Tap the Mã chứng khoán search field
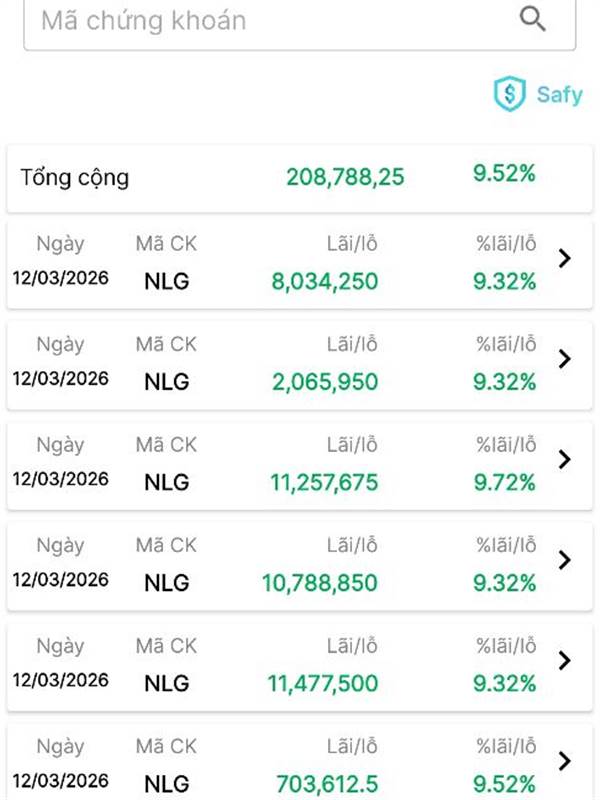The height and width of the screenshot is (800, 600). (270, 20)
